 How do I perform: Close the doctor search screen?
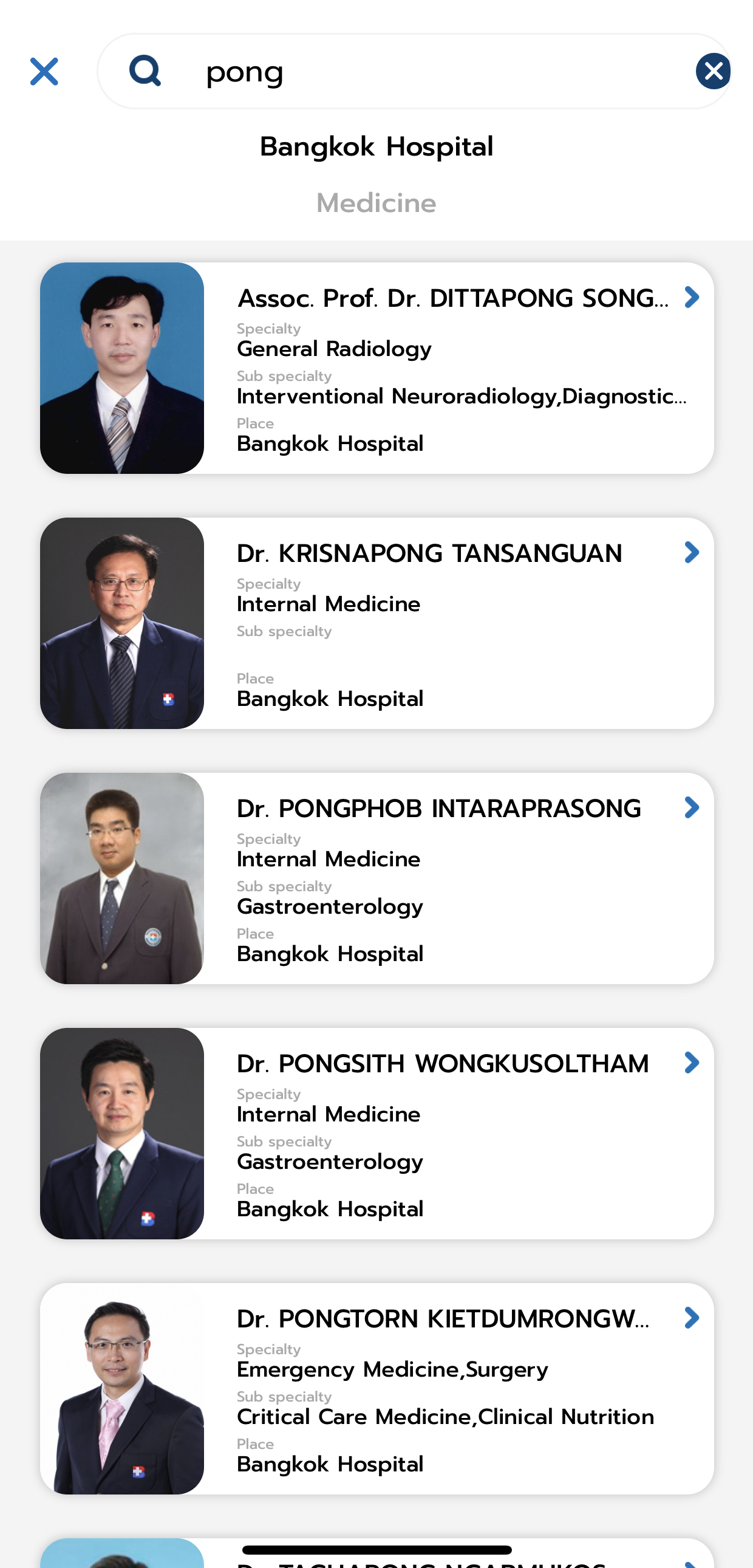coord(44,71)
